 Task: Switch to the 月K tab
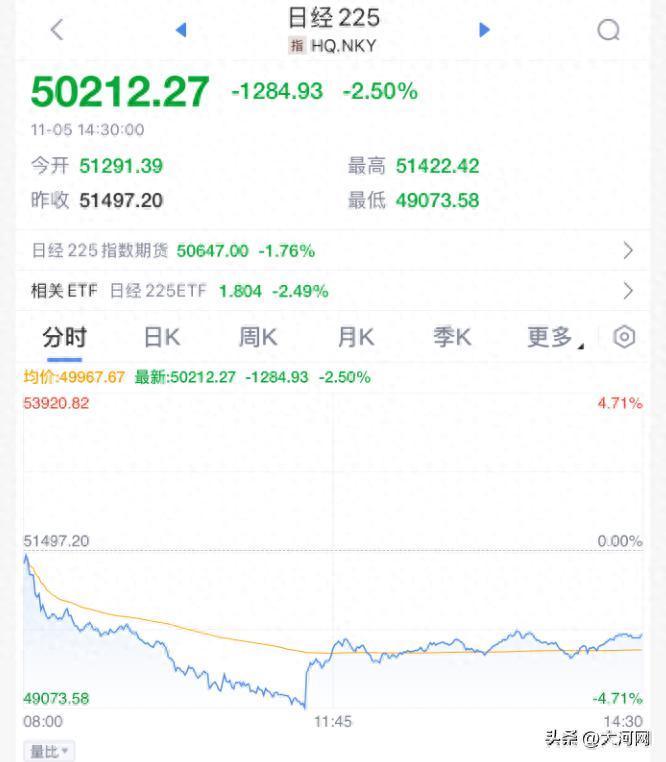tap(355, 337)
